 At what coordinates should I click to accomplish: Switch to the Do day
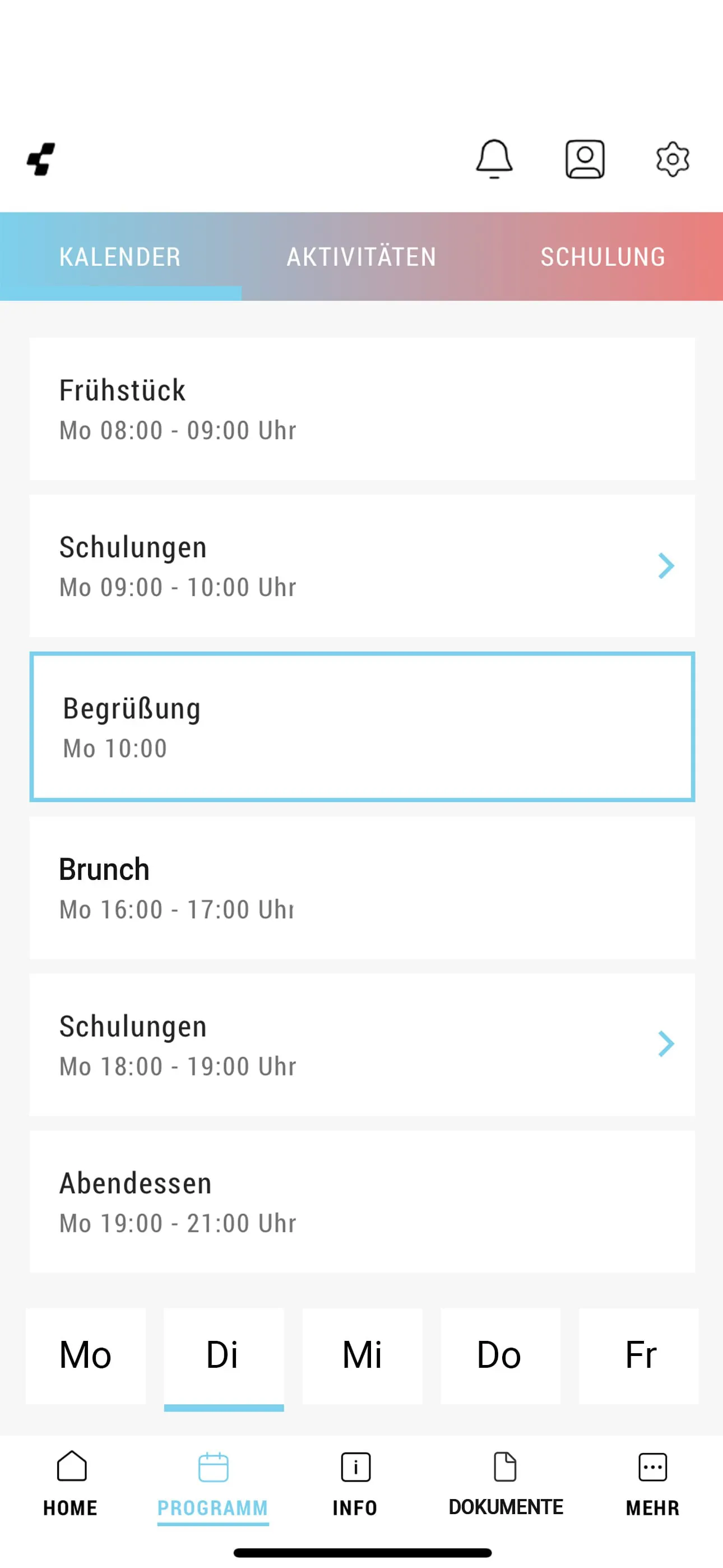pyautogui.click(x=500, y=1356)
